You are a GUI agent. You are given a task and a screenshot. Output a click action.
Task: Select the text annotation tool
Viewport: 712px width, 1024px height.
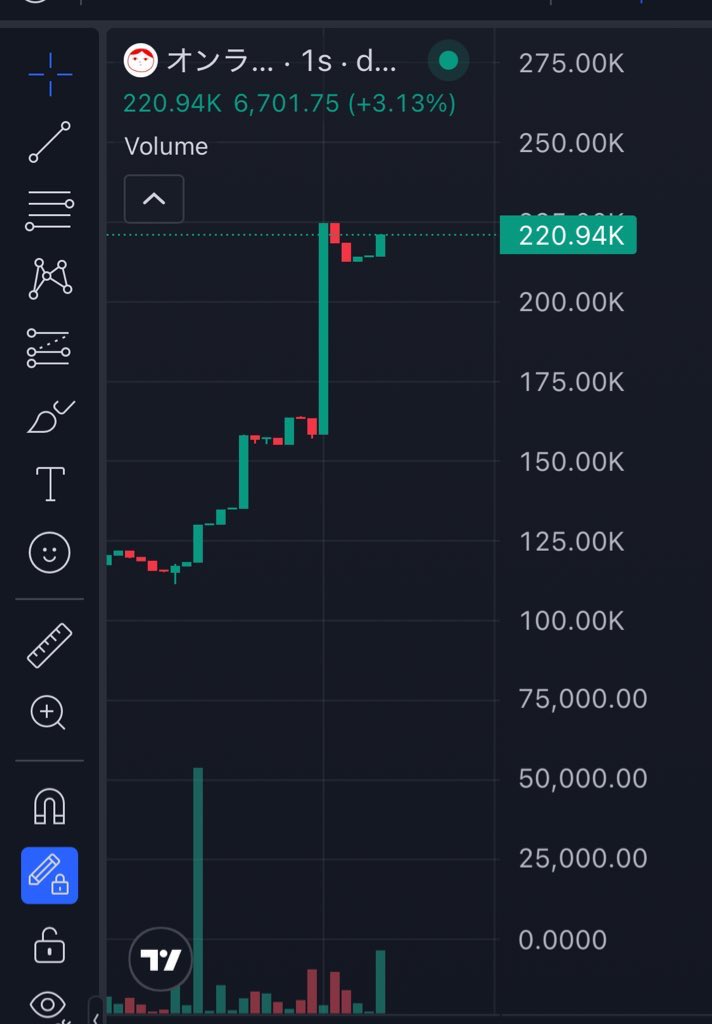tap(49, 484)
